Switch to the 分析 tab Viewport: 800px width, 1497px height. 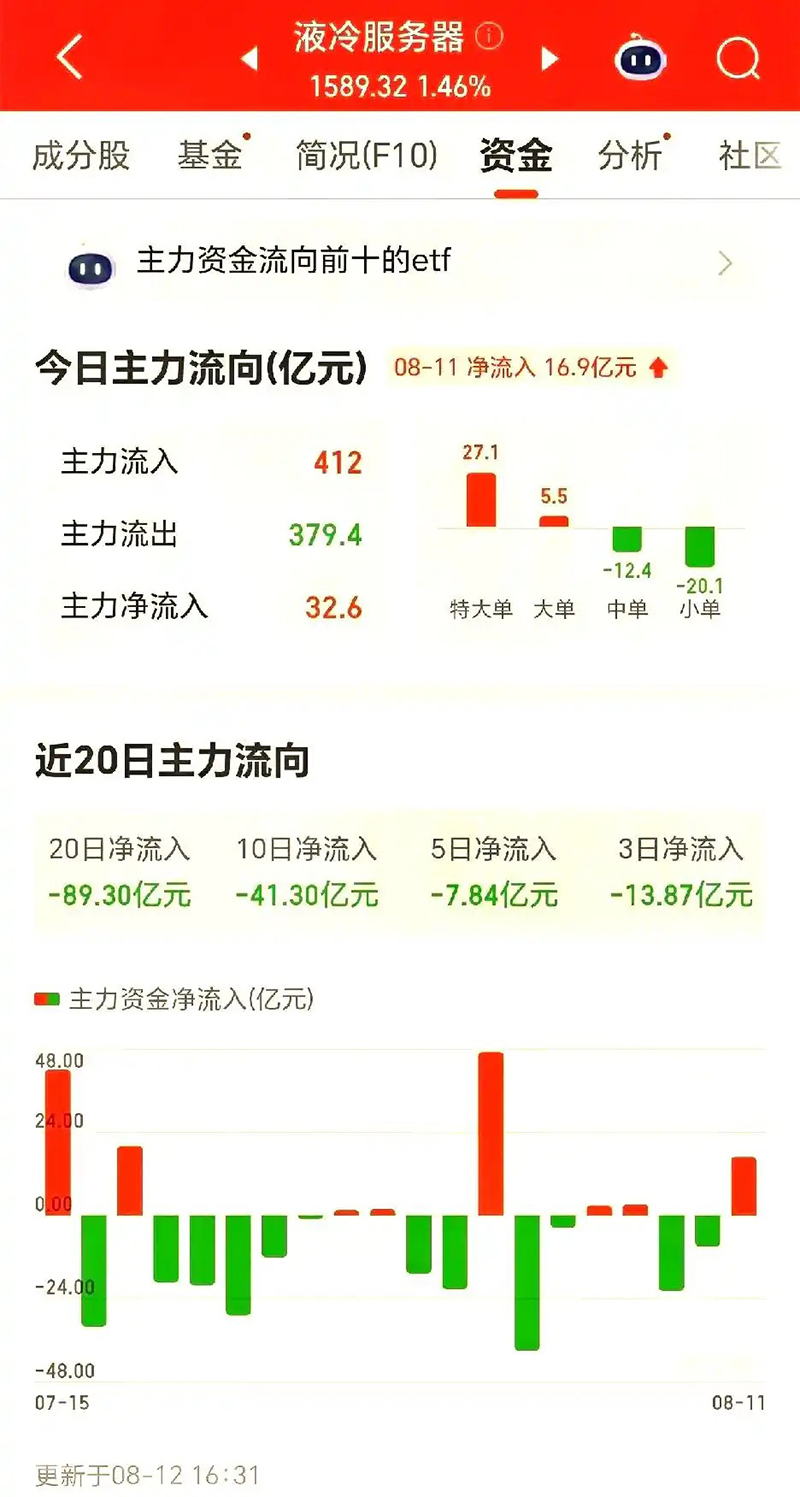(x=630, y=156)
